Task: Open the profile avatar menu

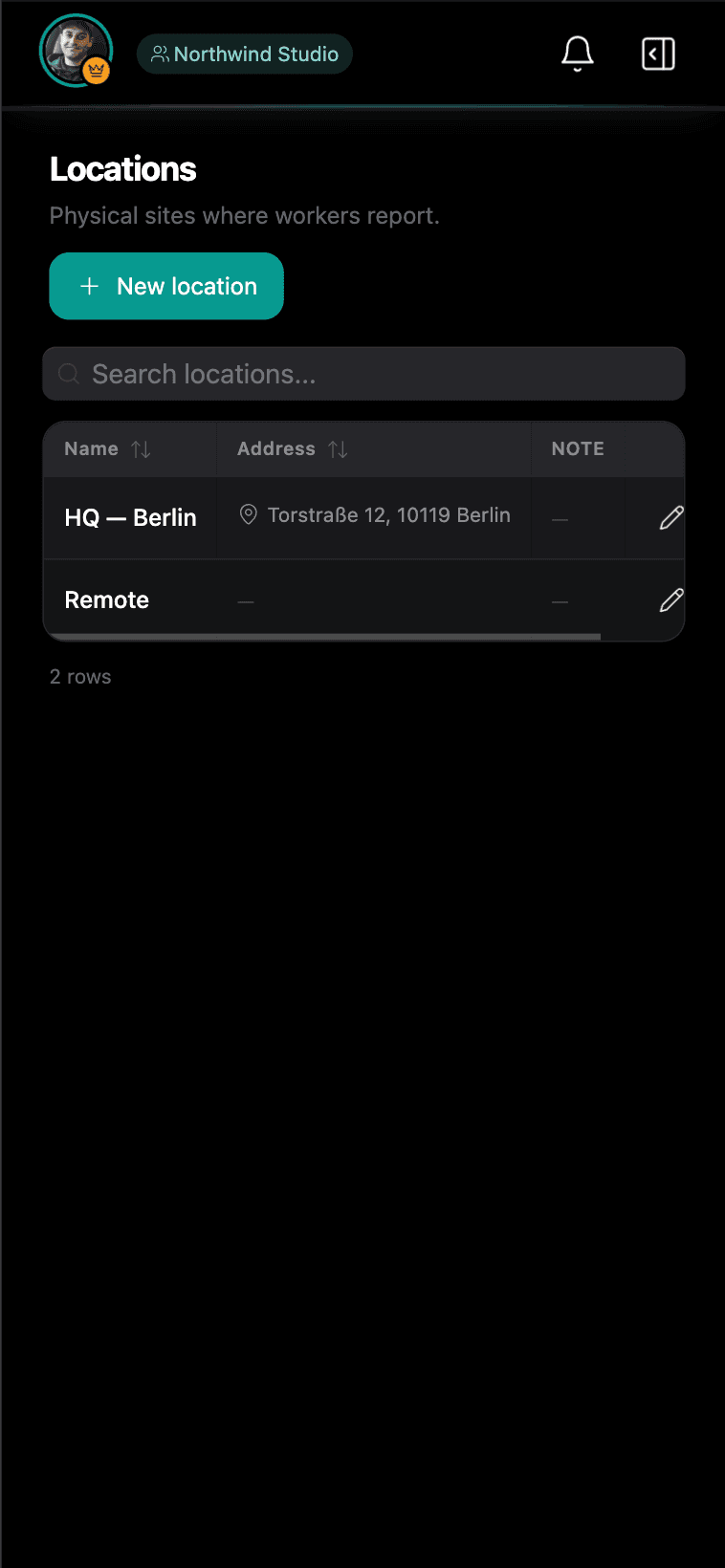Action: coord(77,51)
